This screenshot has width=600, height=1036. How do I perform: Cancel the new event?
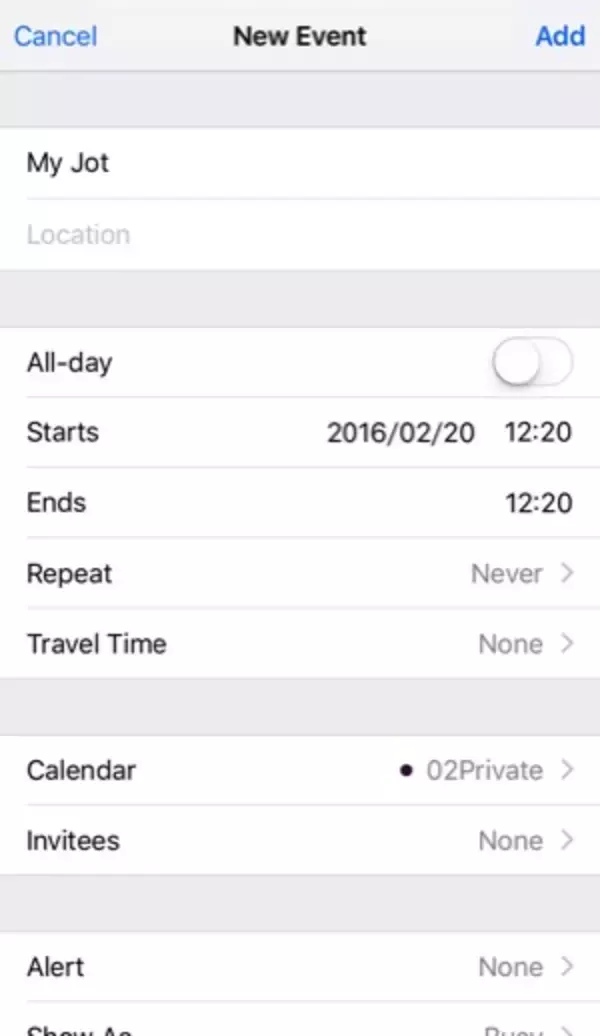click(55, 36)
